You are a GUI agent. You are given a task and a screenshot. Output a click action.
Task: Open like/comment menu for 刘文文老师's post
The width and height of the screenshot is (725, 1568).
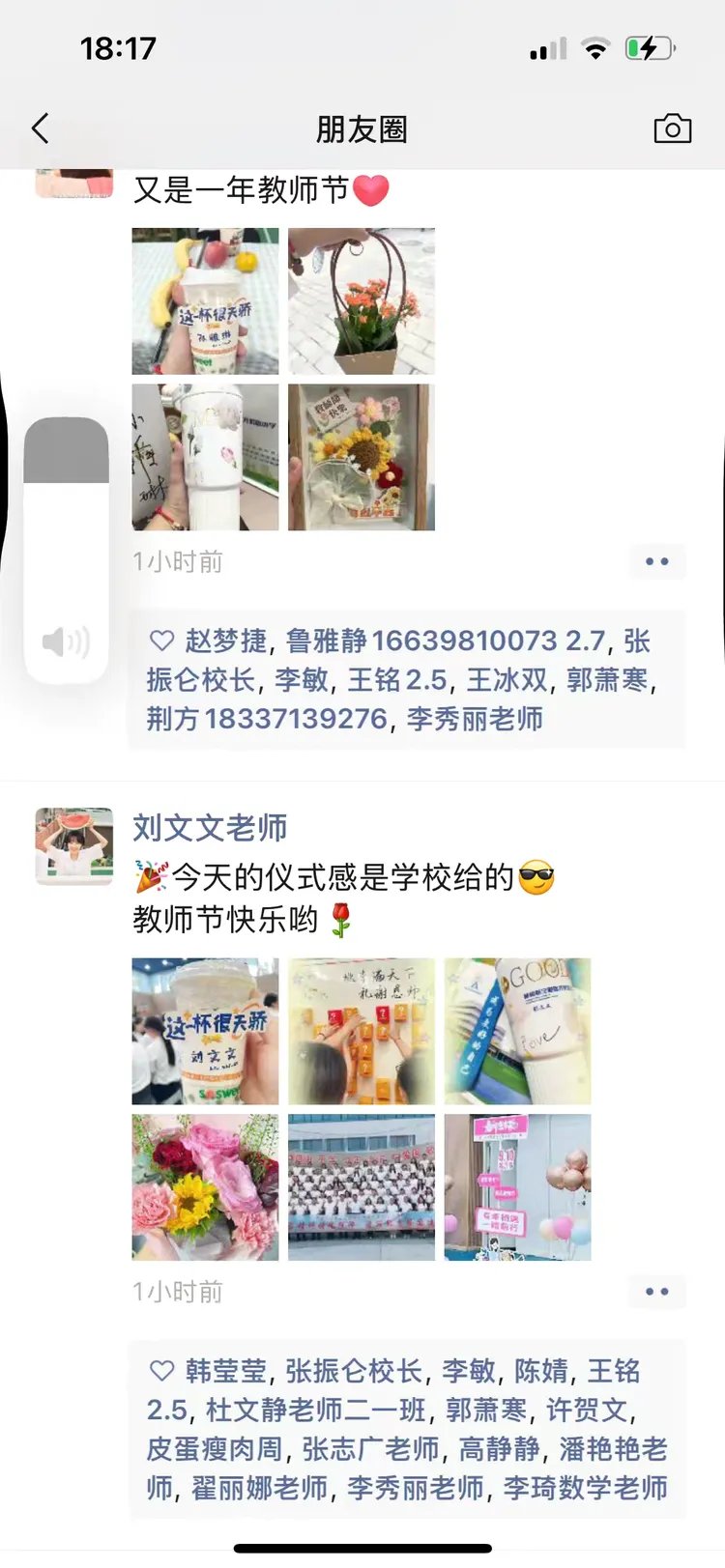[x=657, y=1292]
